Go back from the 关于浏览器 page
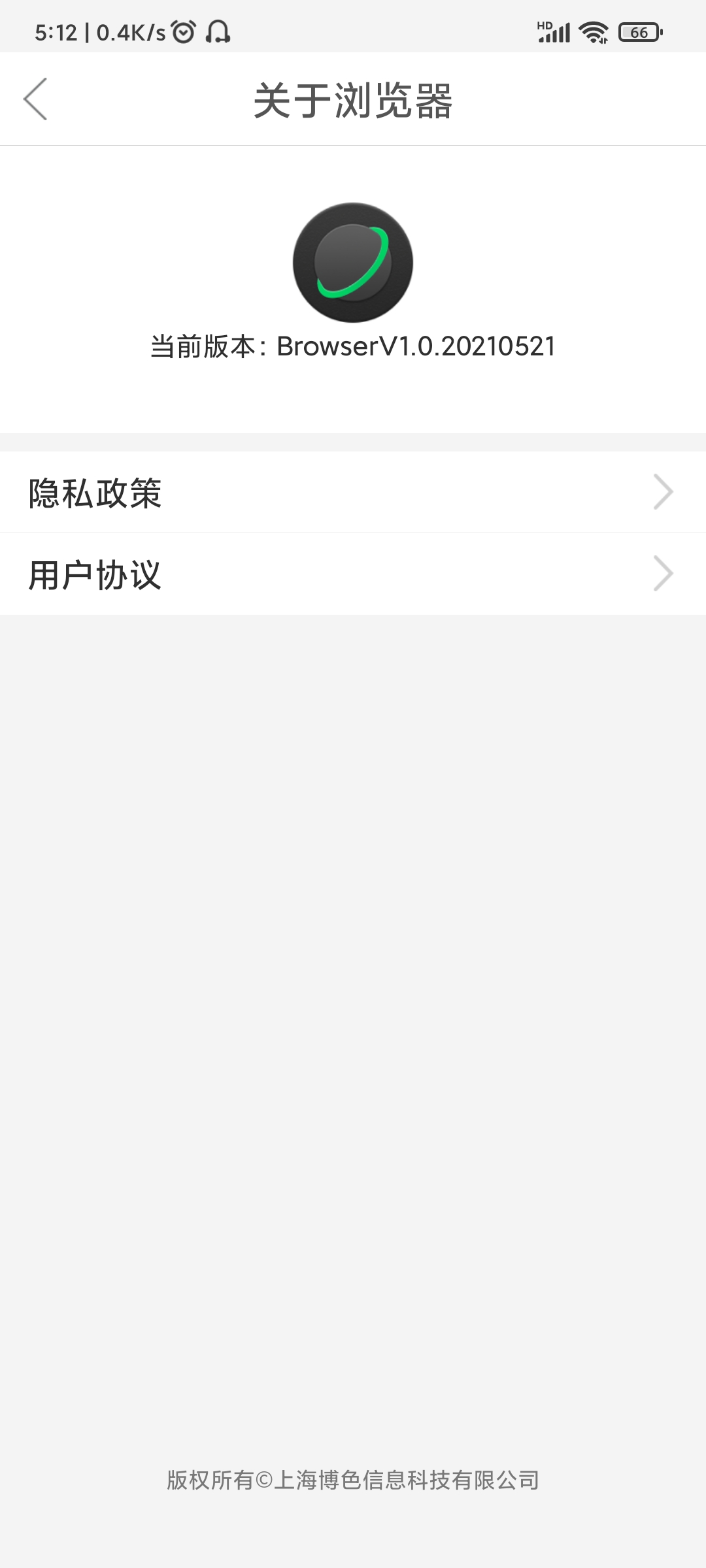Screen dimensions: 706x1568 click(35, 99)
